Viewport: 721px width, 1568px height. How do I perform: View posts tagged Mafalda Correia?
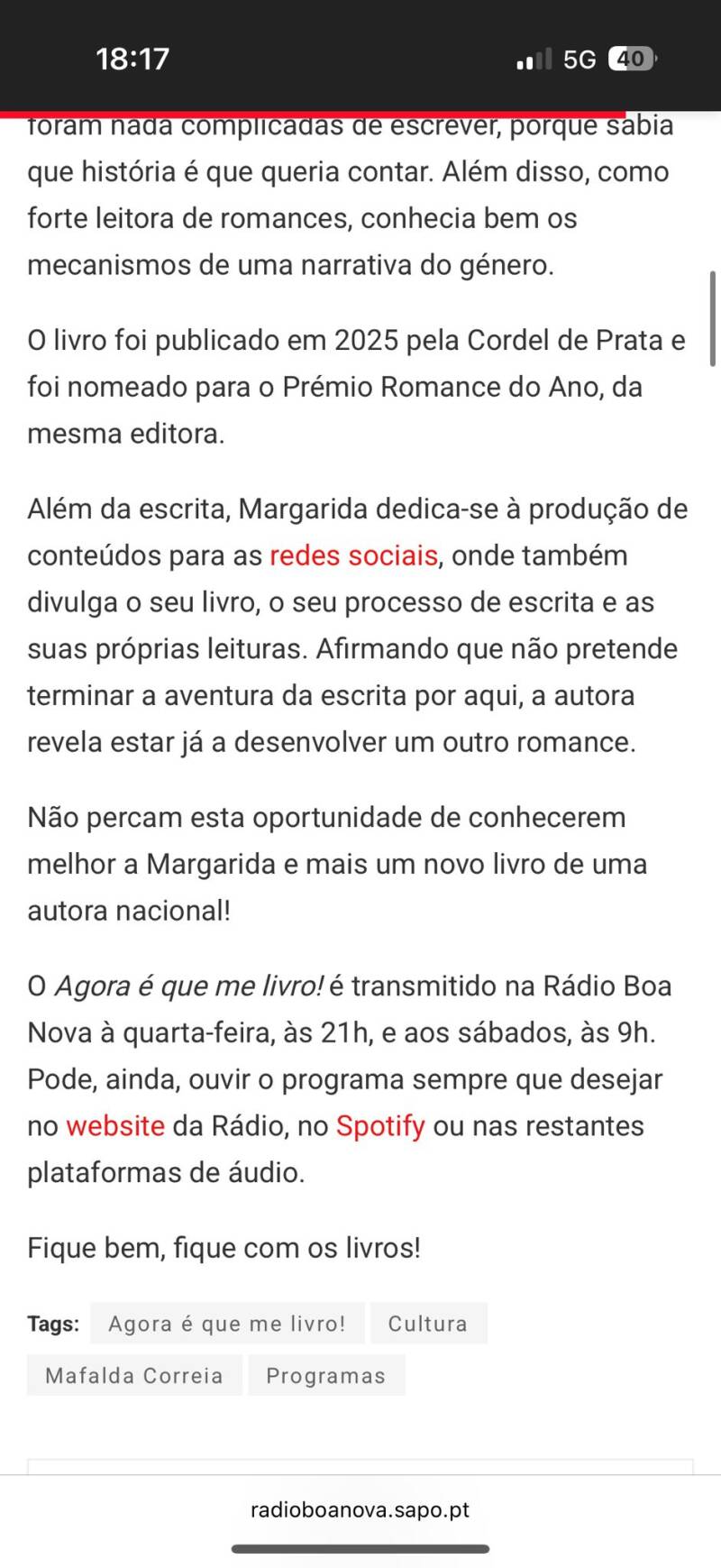tap(134, 1375)
